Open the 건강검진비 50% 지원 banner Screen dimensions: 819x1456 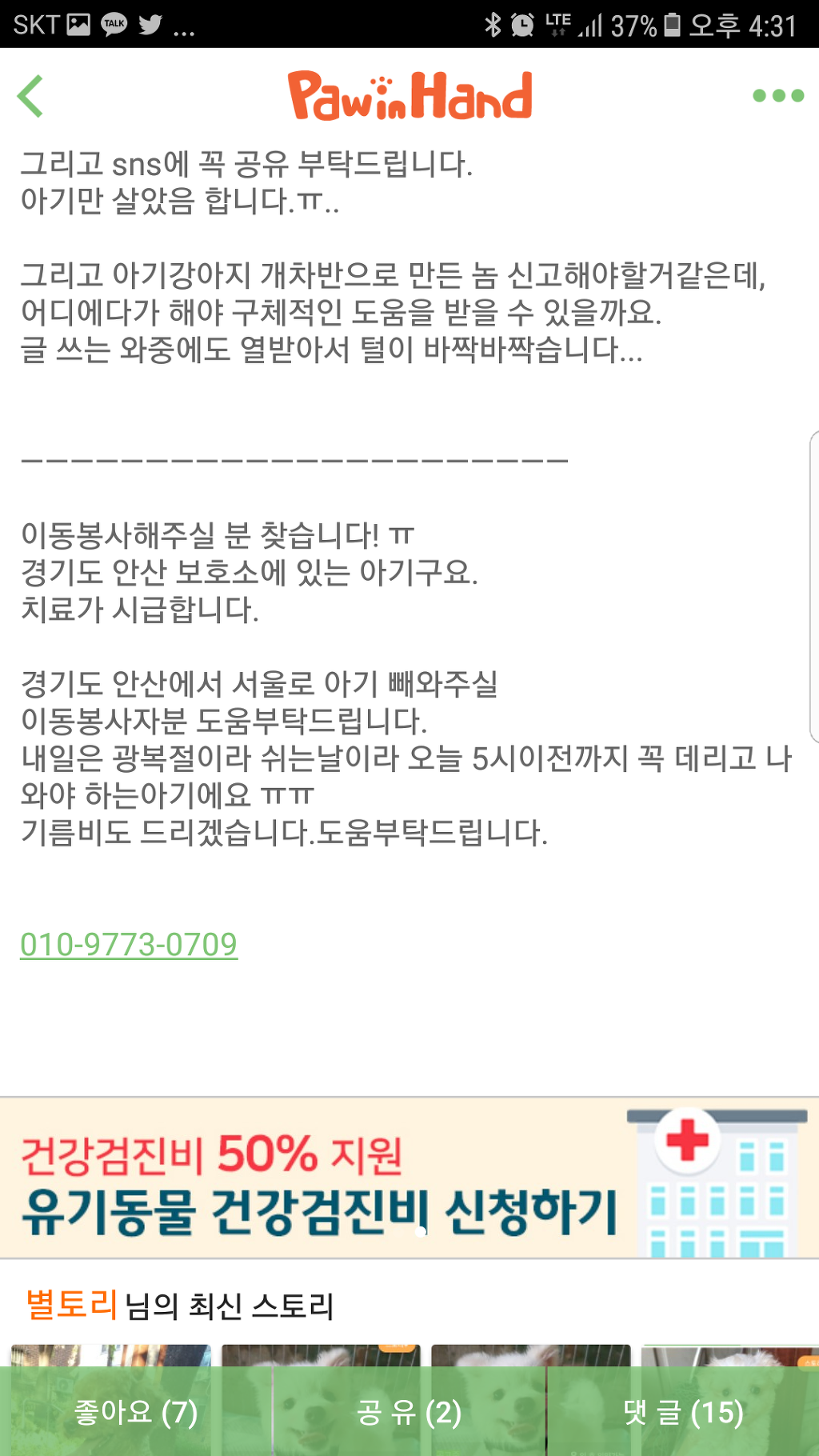(409, 1178)
